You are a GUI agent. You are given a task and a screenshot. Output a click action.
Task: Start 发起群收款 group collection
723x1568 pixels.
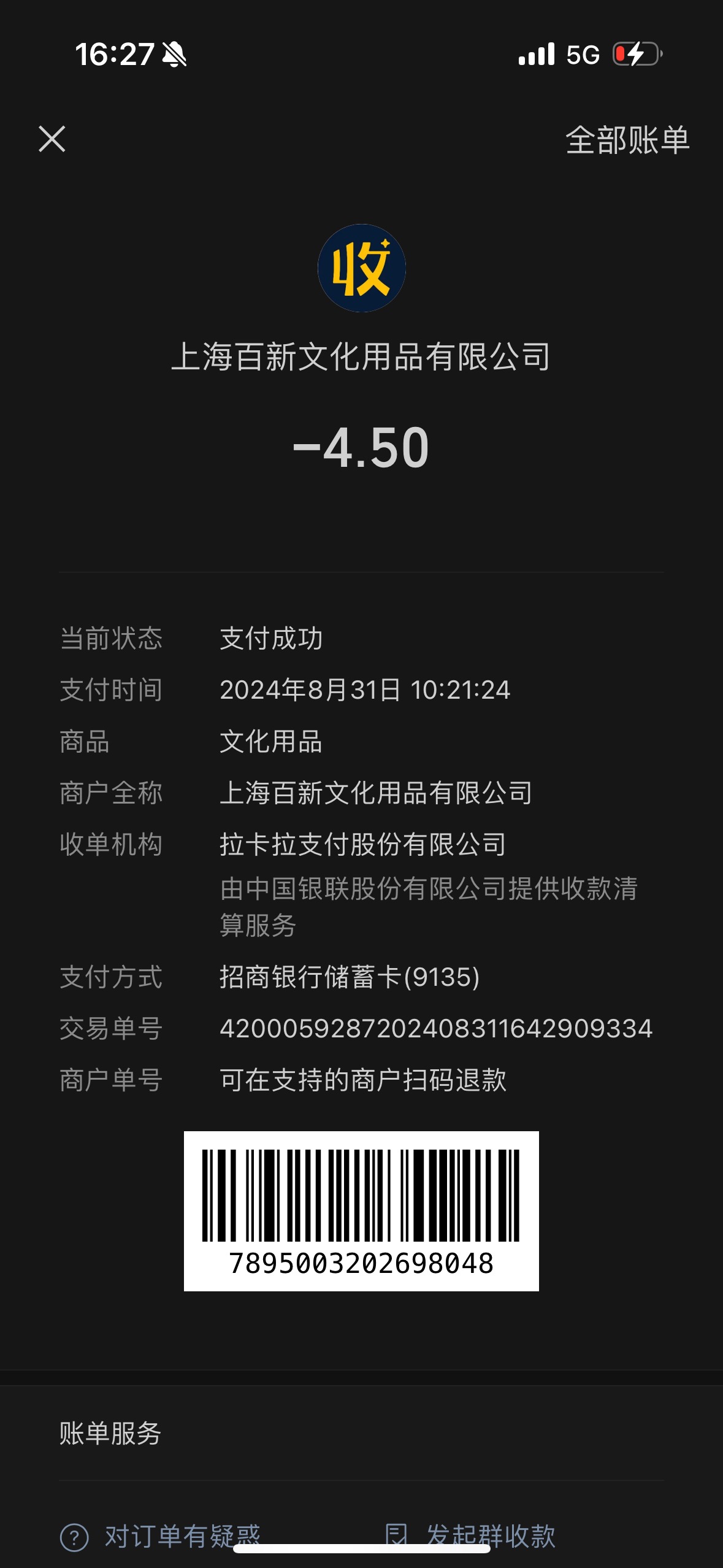click(x=470, y=1536)
